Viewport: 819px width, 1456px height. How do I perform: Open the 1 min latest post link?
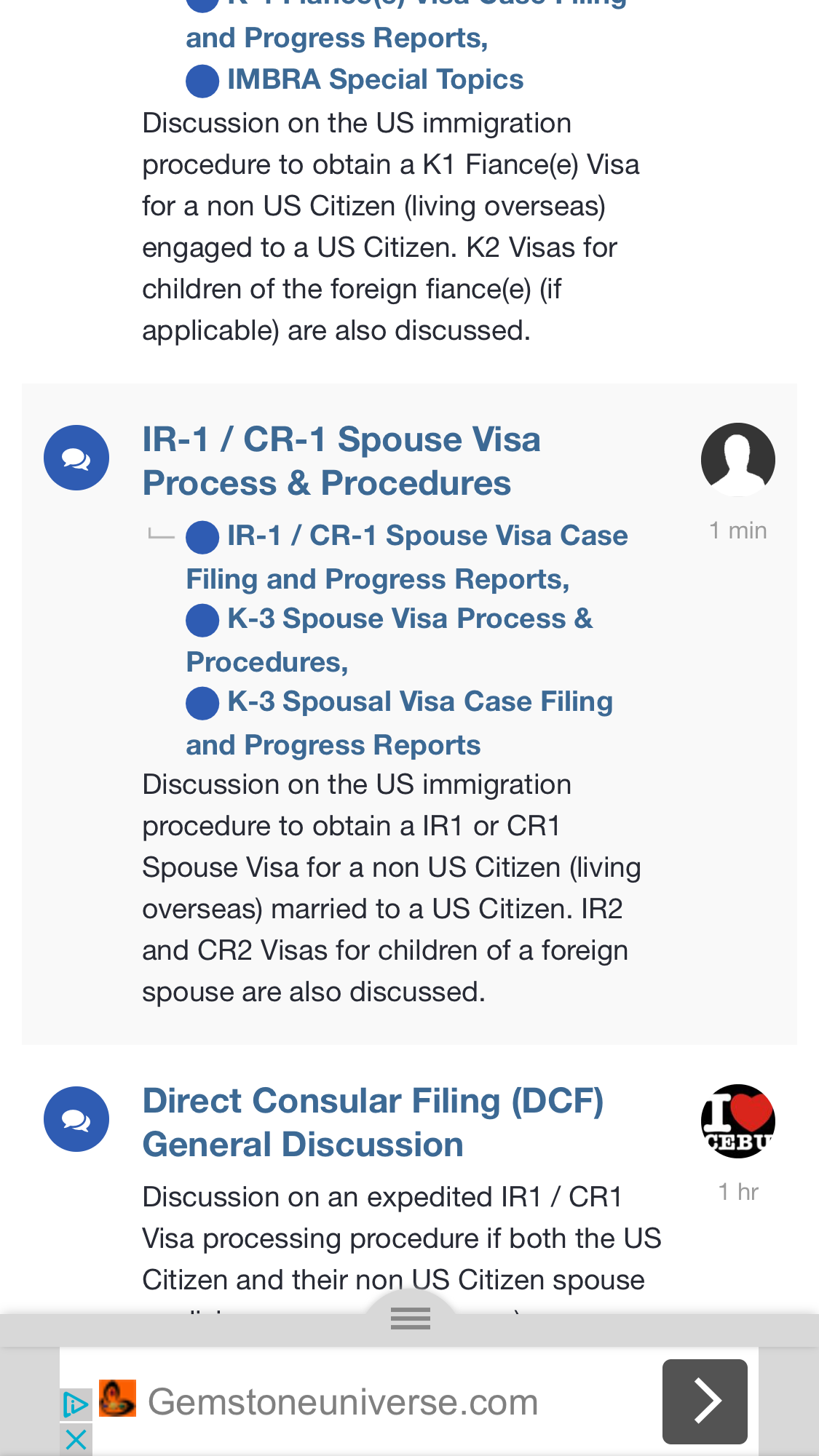click(x=738, y=530)
